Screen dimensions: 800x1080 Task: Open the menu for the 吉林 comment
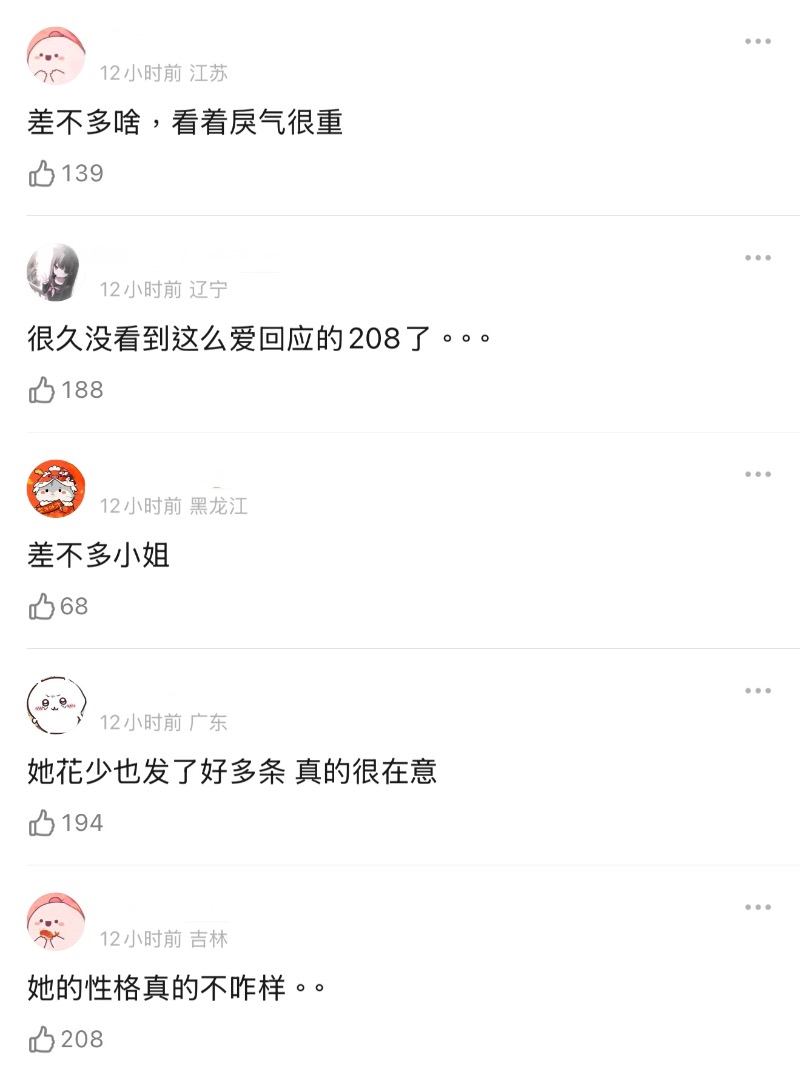pos(758,907)
